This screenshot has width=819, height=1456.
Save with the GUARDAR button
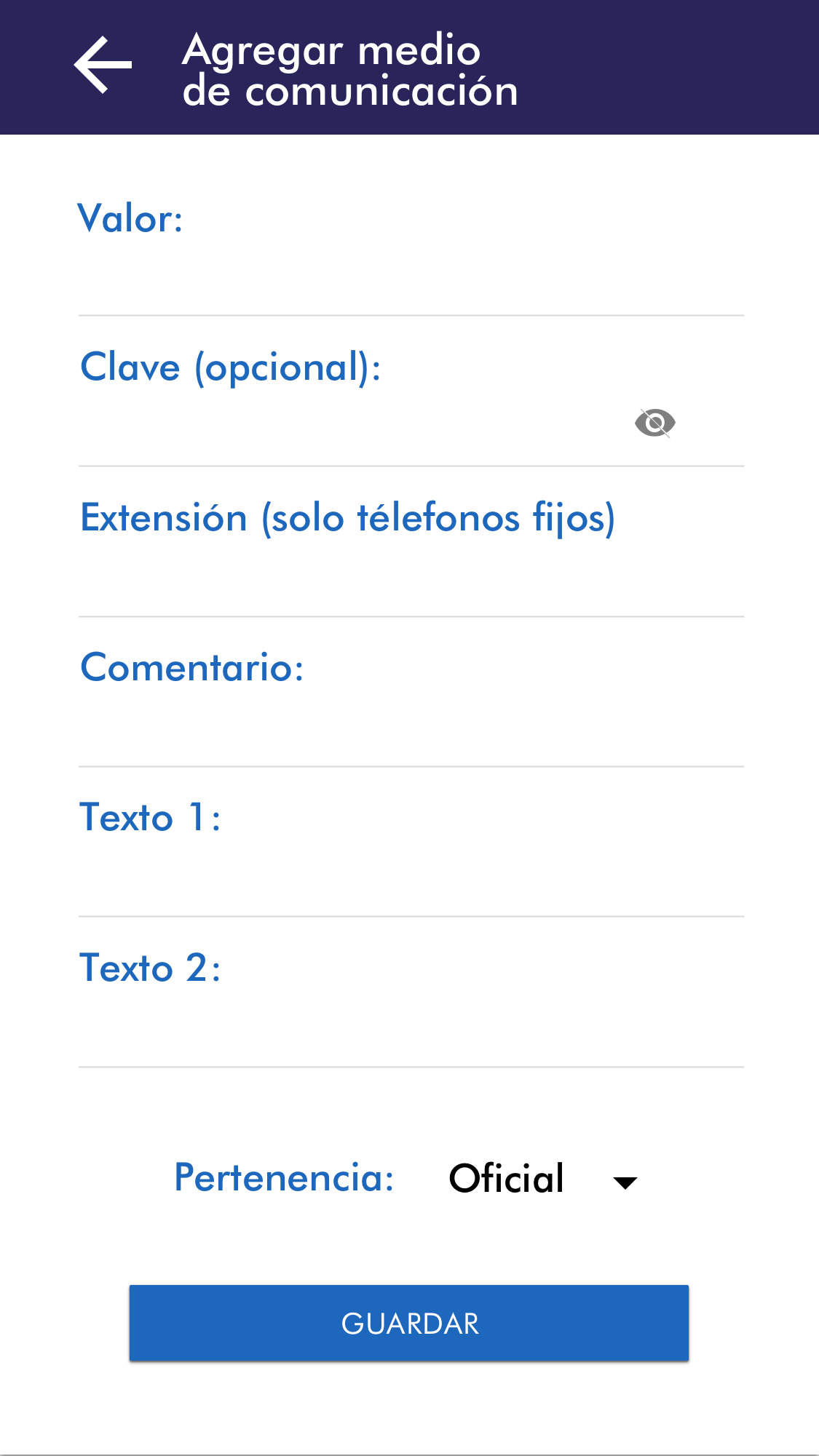[409, 1323]
